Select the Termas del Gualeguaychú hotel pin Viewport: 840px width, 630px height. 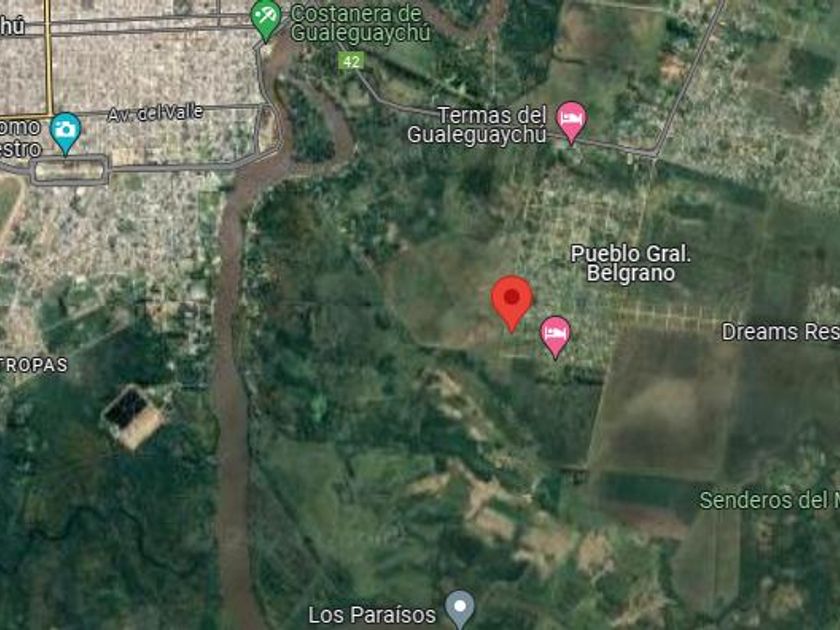pyautogui.click(x=571, y=122)
